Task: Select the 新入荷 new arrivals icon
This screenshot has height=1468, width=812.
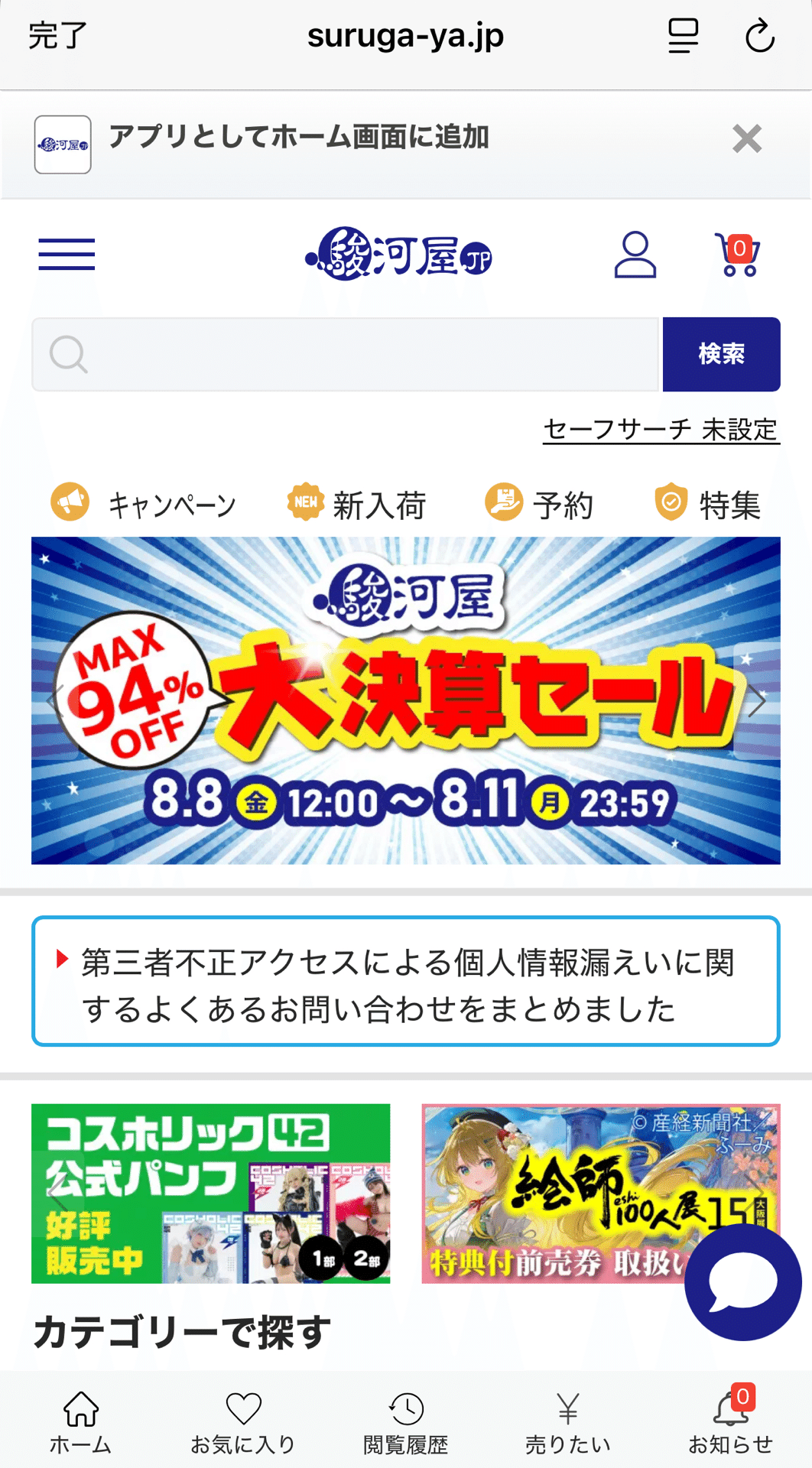Action: (x=305, y=502)
